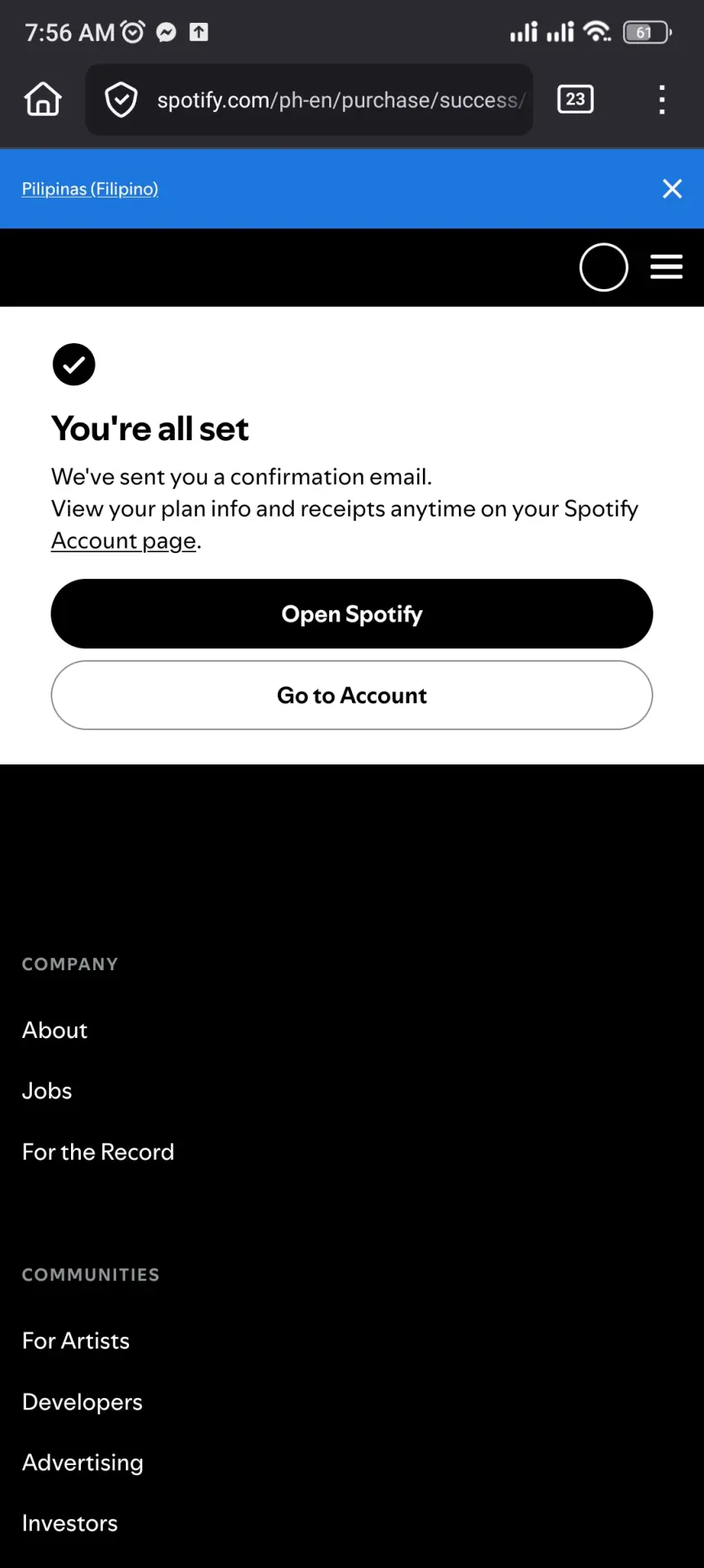Open the Jobs link

point(47,1091)
